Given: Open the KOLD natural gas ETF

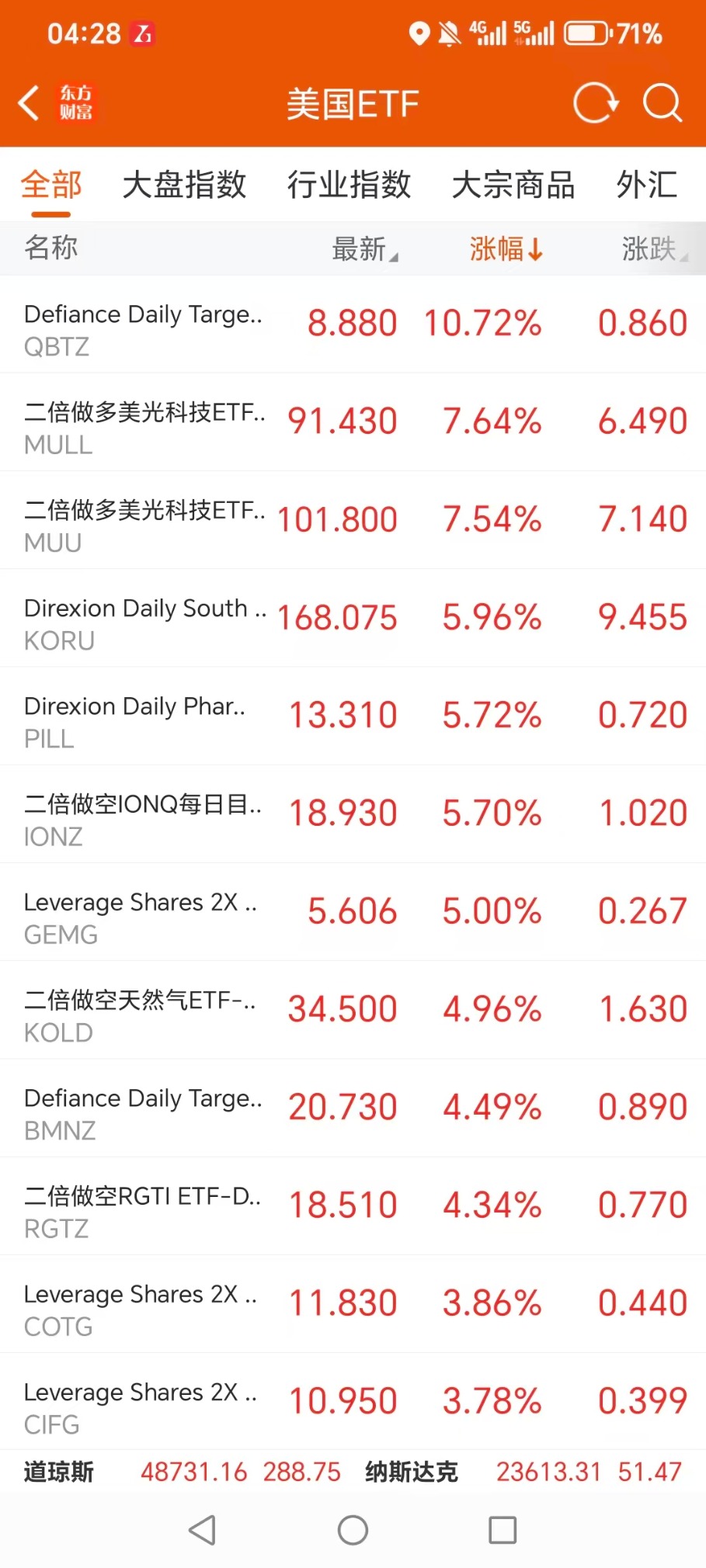Looking at the screenshot, I should coord(353,1010).
